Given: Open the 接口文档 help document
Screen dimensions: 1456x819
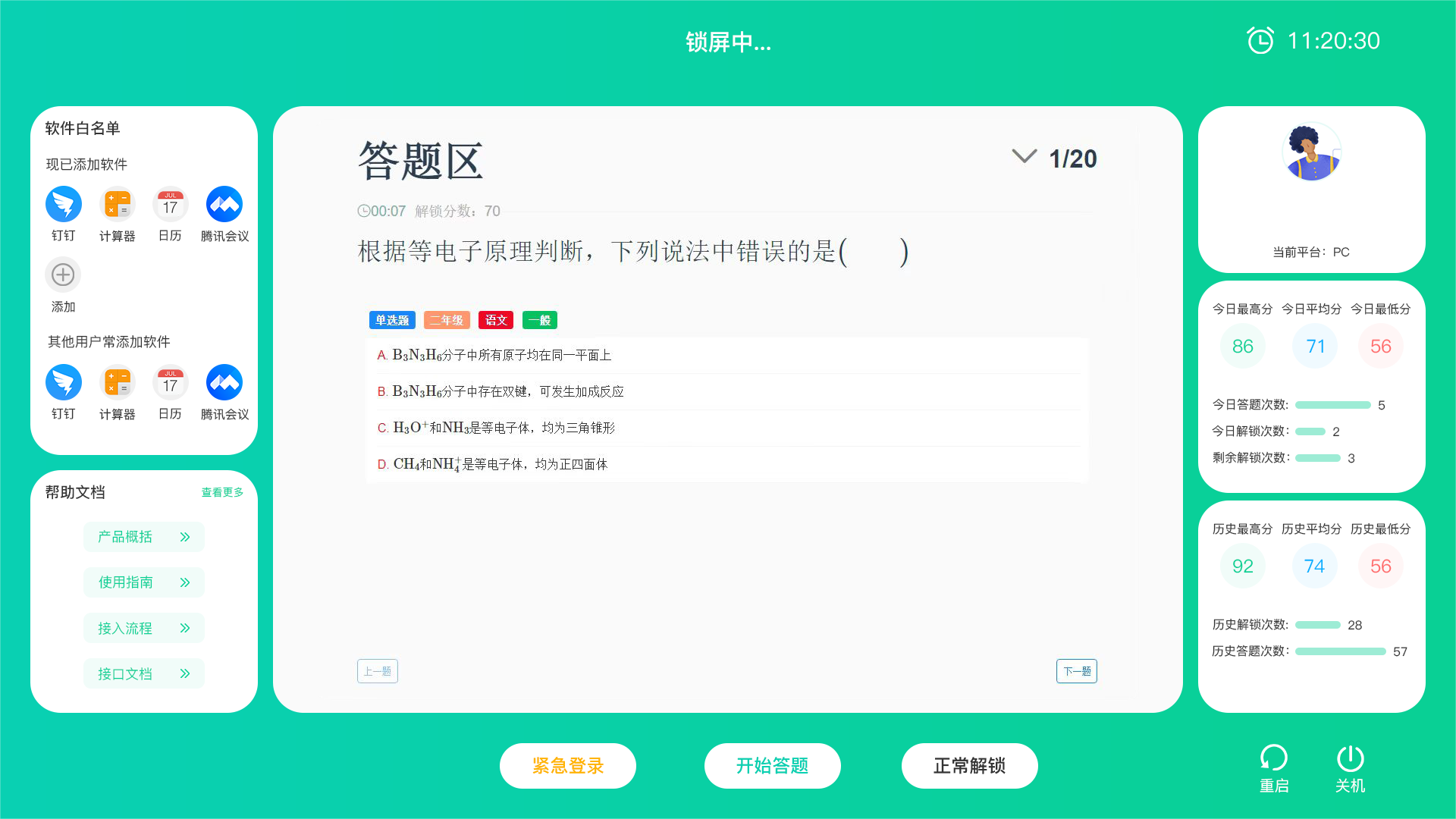Looking at the screenshot, I should (144, 673).
